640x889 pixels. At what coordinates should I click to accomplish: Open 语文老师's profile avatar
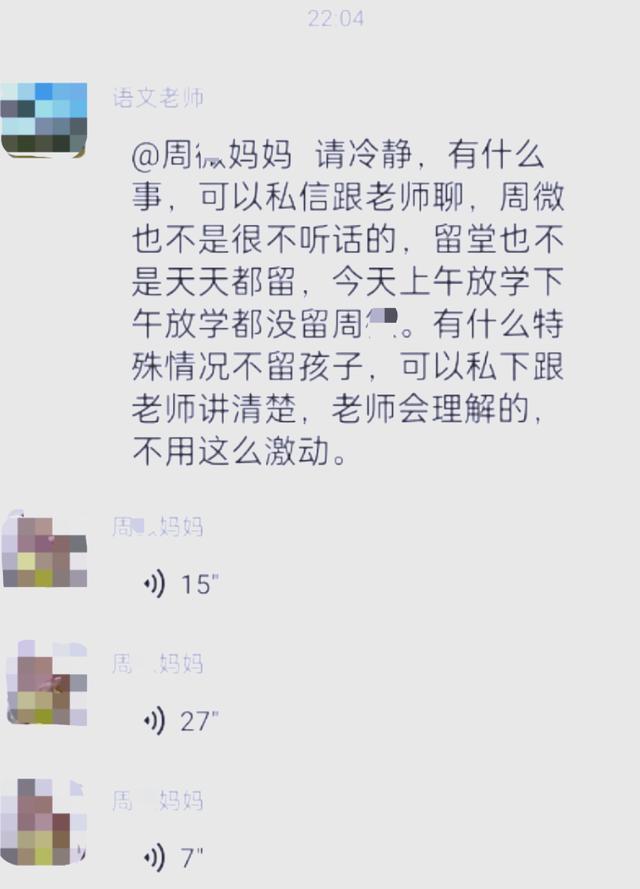pos(44,119)
